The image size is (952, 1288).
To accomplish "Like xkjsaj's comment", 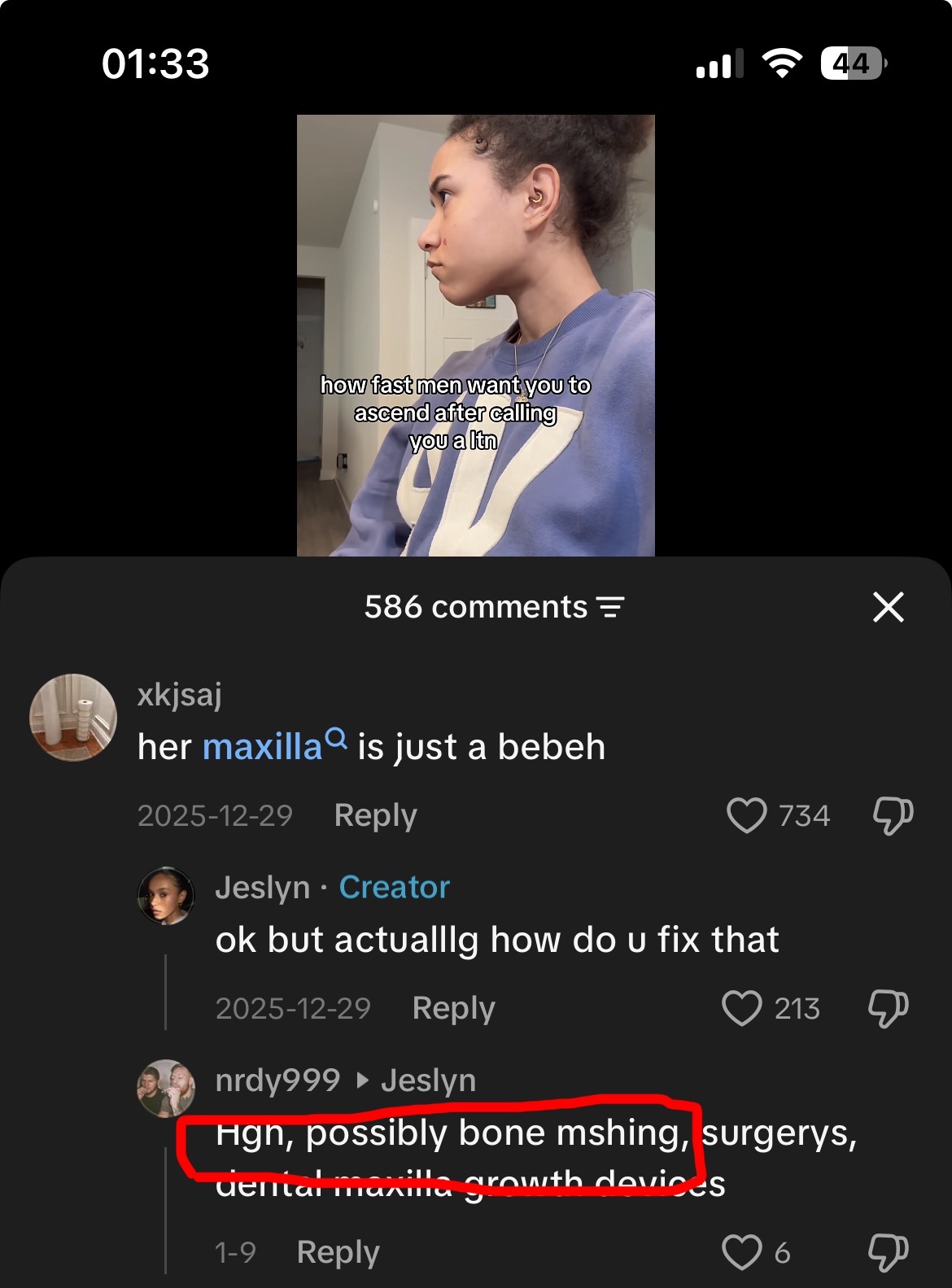I will (x=746, y=815).
